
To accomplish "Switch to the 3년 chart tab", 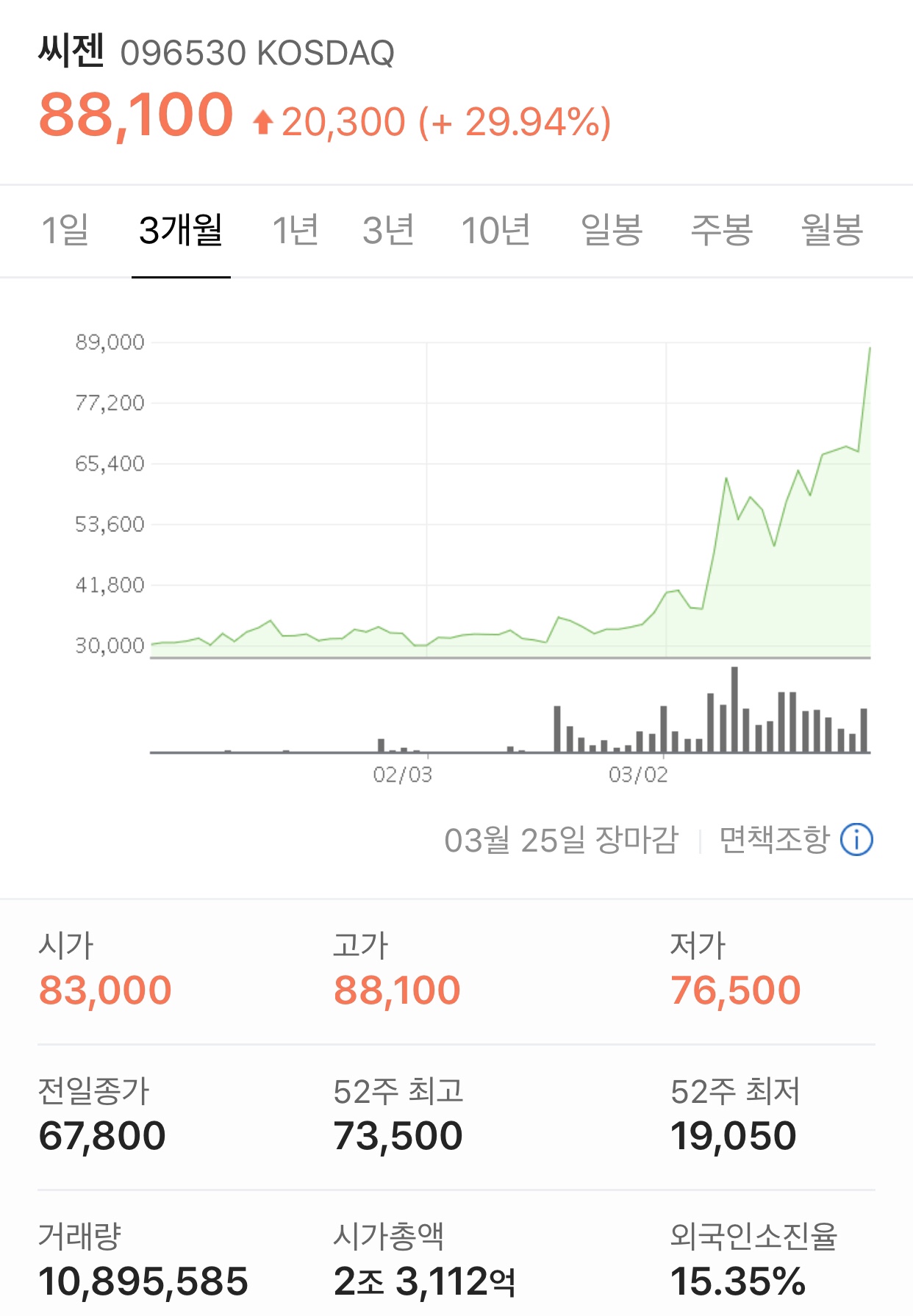I will (x=389, y=230).
